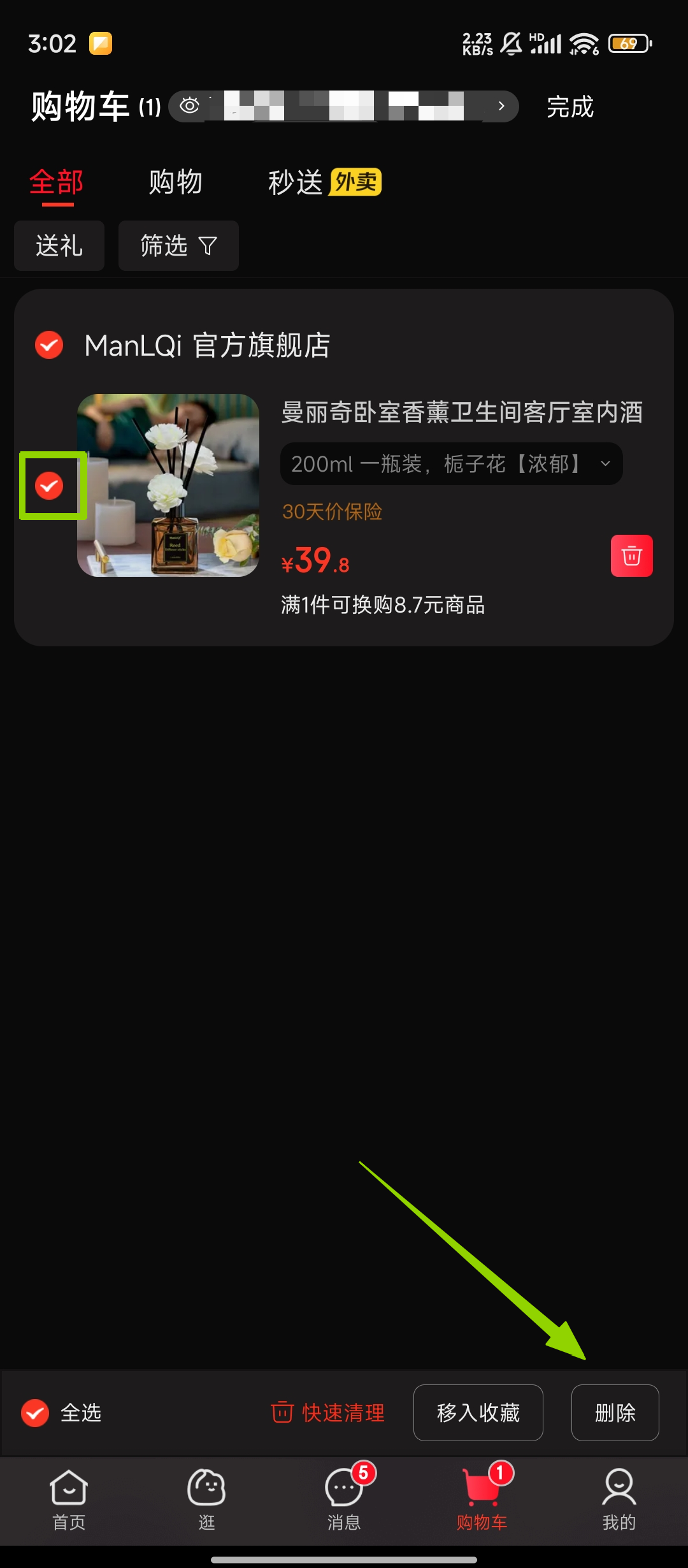Image resolution: width=688 pixels, height=1568 pixels.
Task: Tap 移入收藏 to move to favorites
Action: coord(478,1413)
